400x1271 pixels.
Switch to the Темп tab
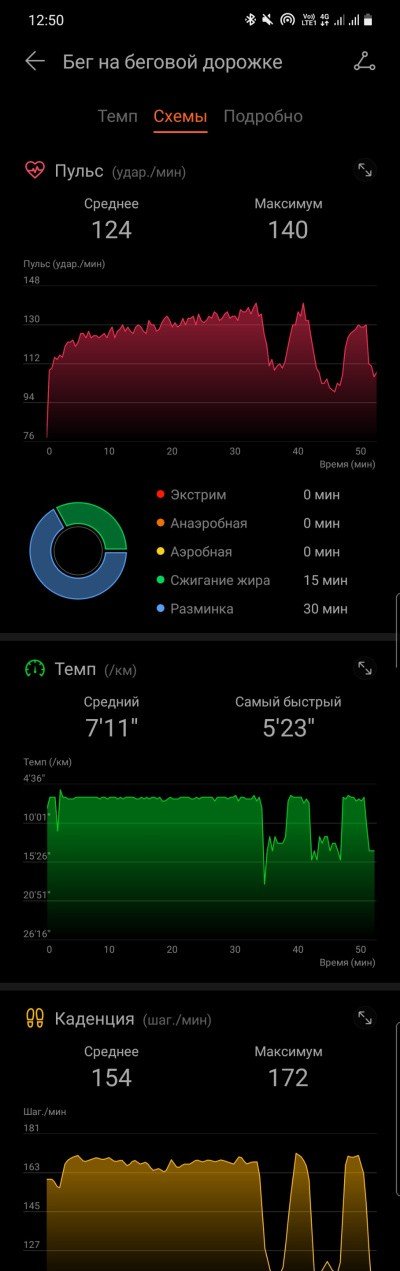(118, 116)
